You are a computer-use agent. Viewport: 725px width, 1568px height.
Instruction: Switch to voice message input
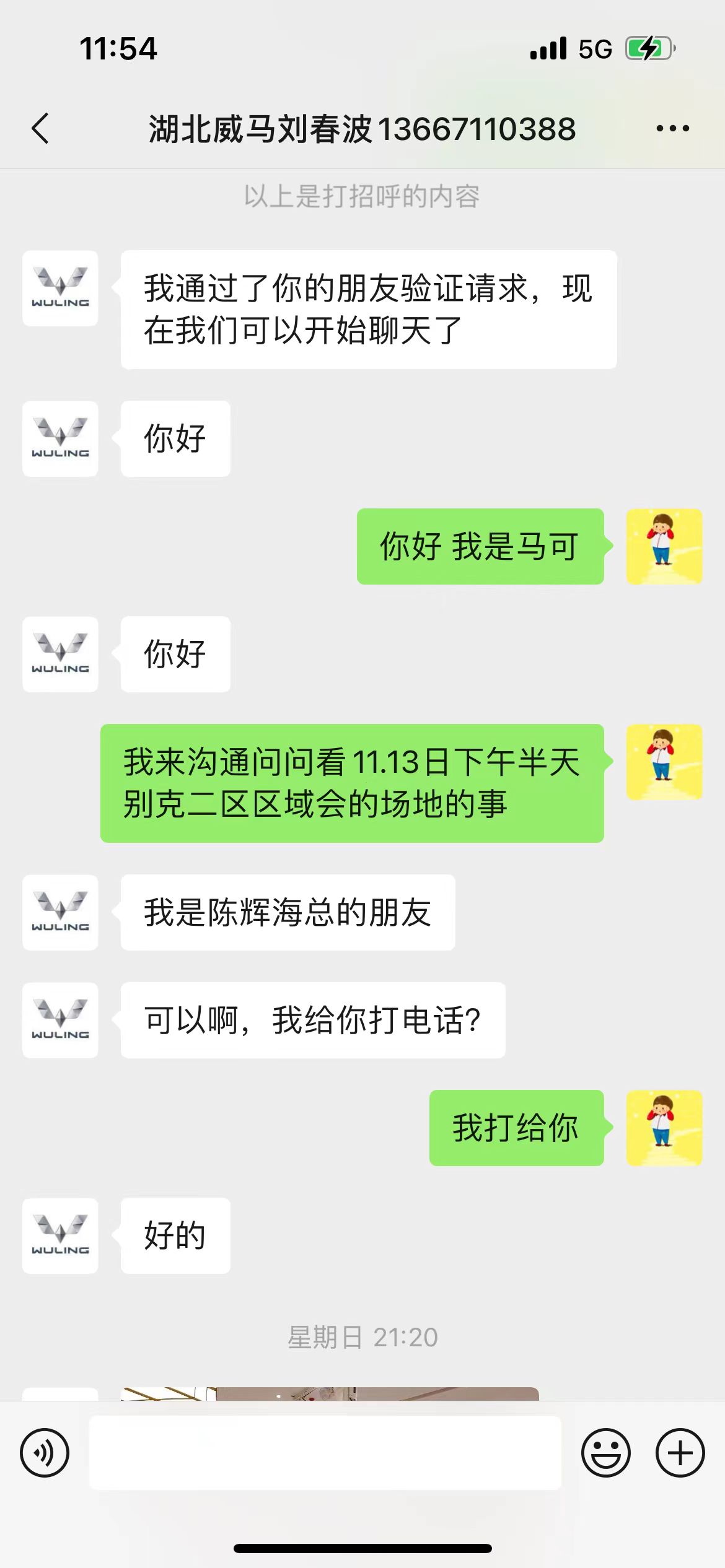45,1452
